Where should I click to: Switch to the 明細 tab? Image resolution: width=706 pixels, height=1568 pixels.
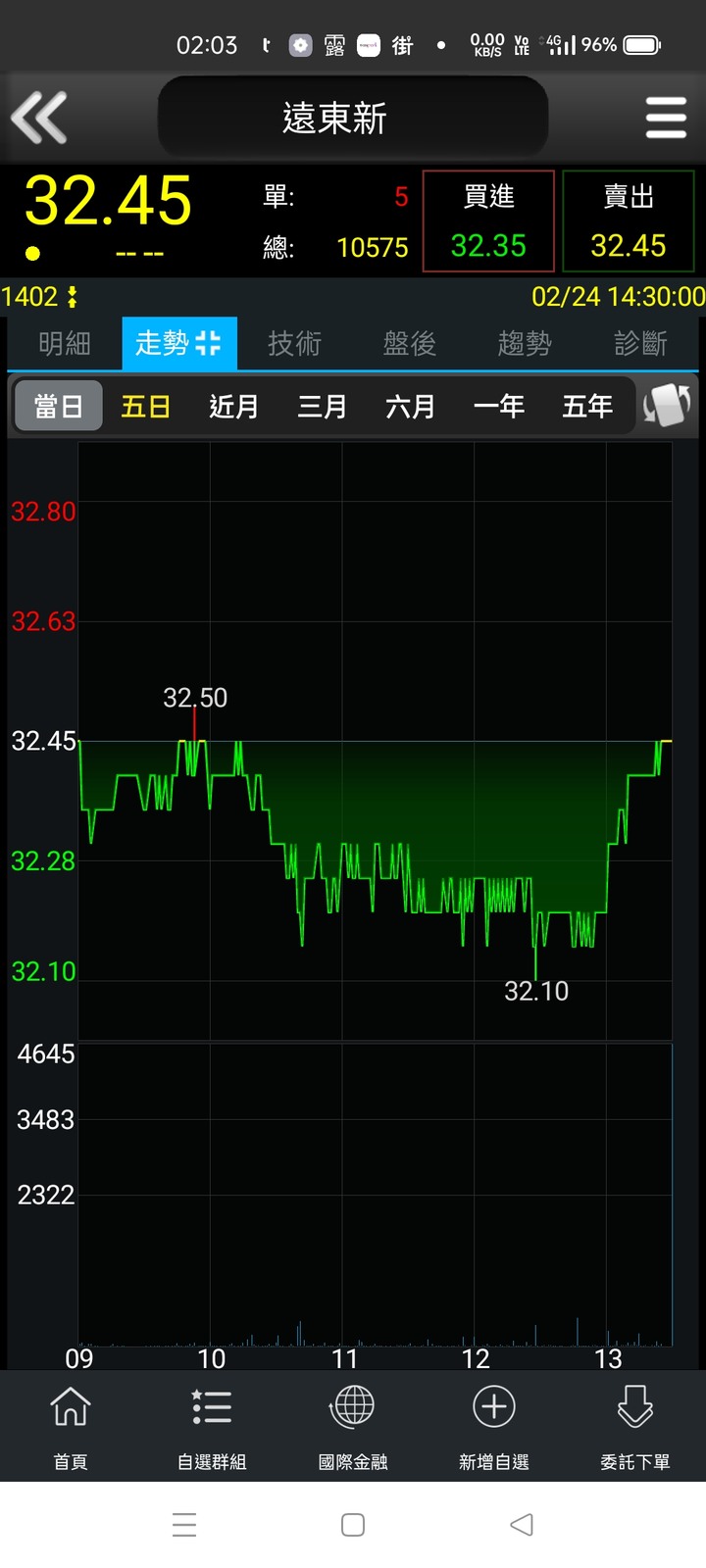(65, 344)
